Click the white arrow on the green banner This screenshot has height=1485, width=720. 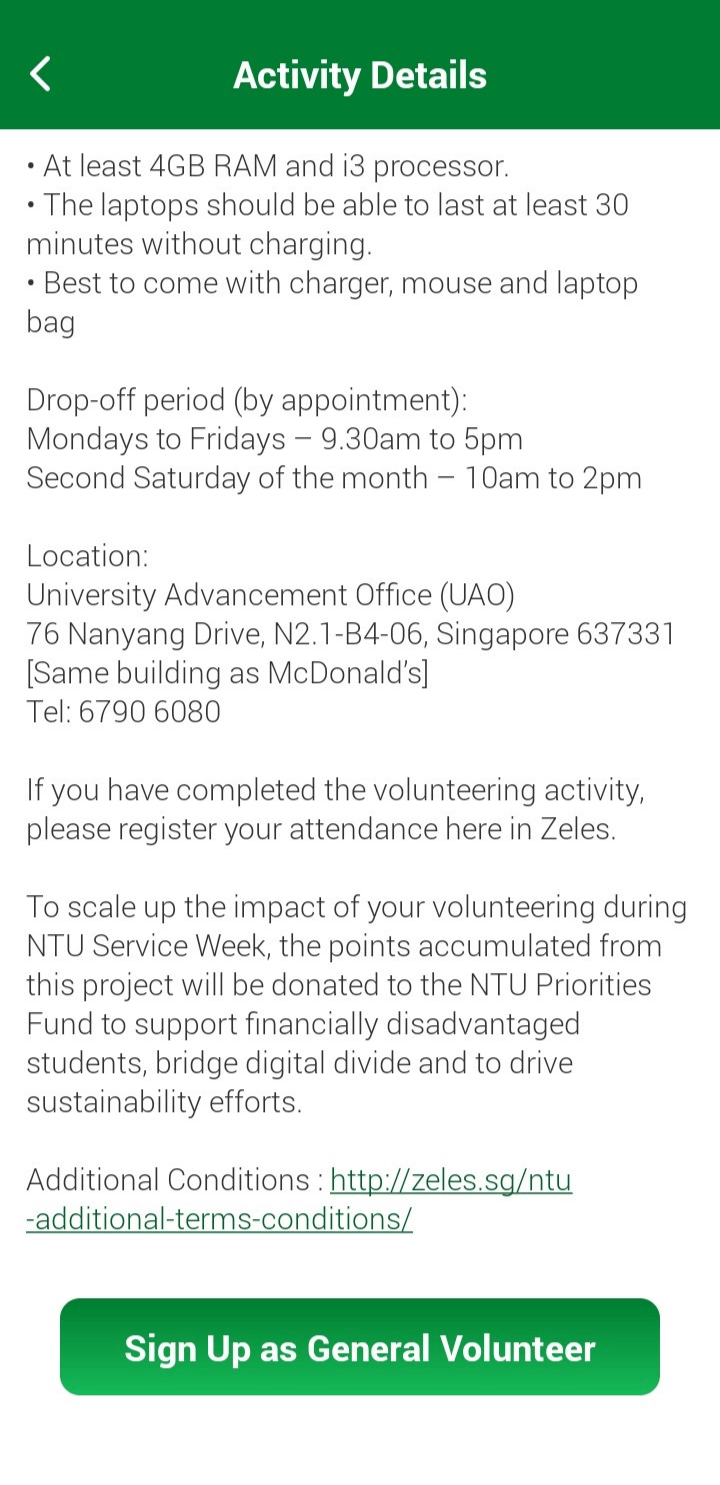[40, 73]
